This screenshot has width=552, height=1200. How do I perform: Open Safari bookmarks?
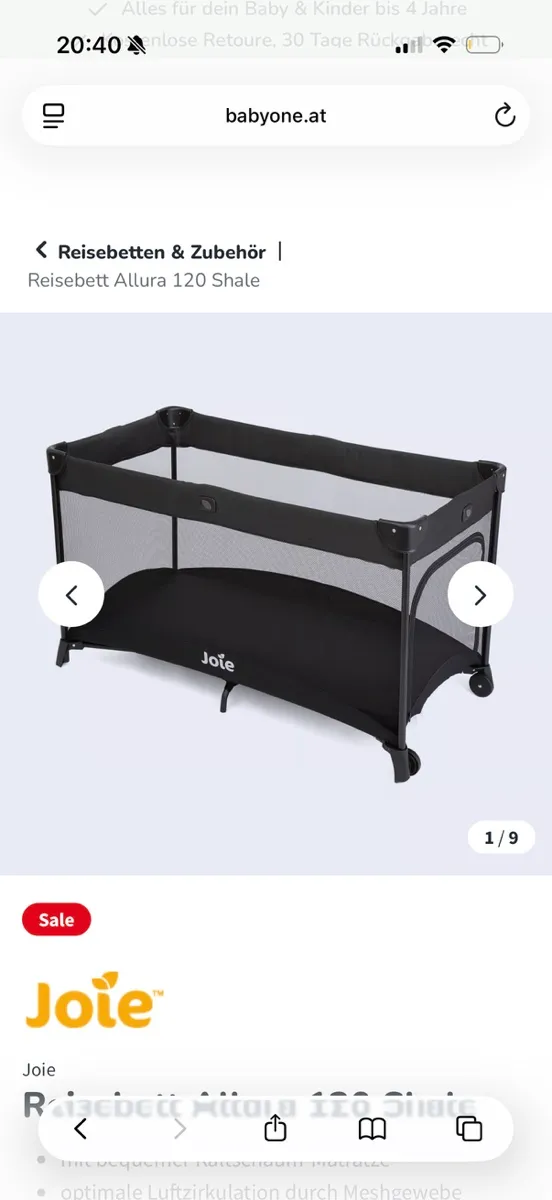(x=372, y=1129)
